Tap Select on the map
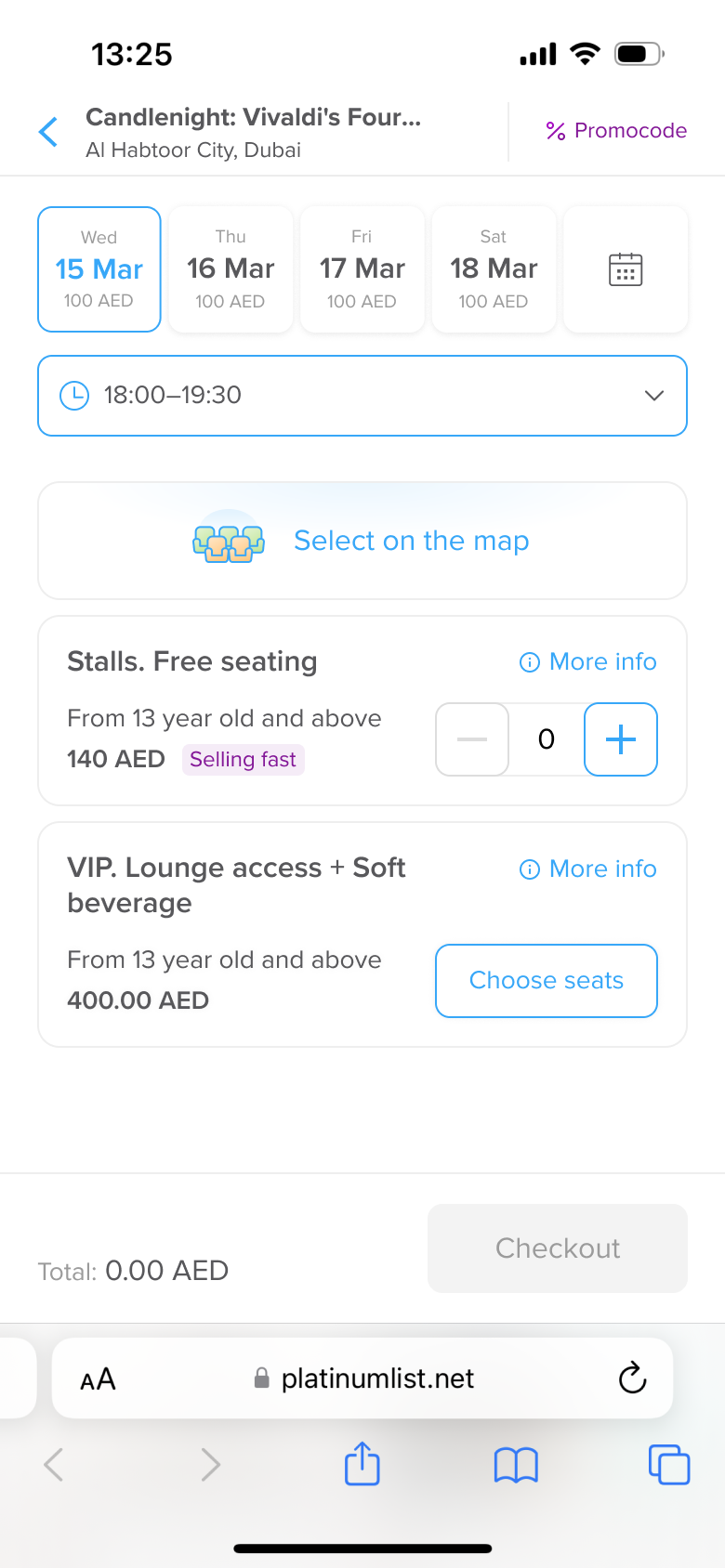This screenshot has width=725, height=1568. tap(362, 541)
